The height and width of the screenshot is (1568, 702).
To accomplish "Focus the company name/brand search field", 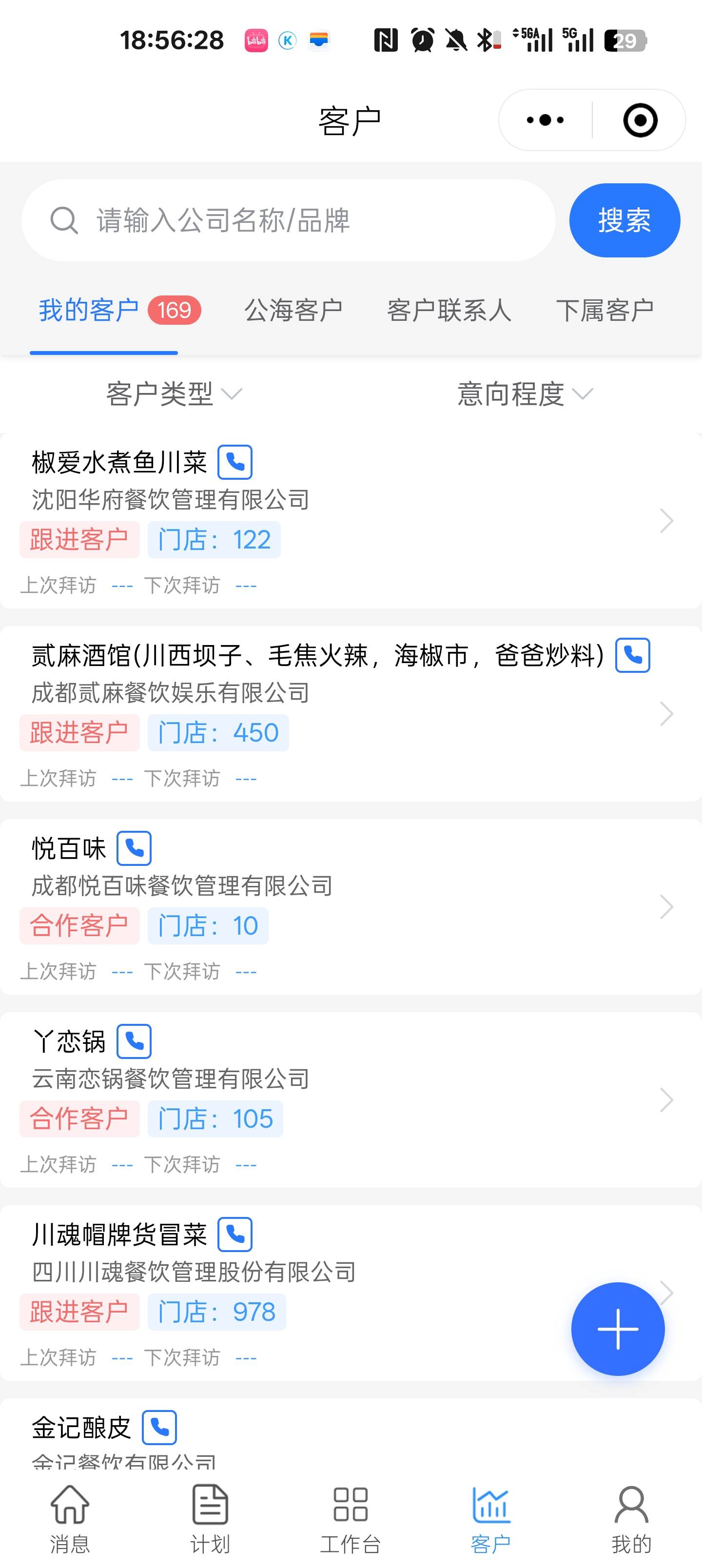I will point(304,220).
